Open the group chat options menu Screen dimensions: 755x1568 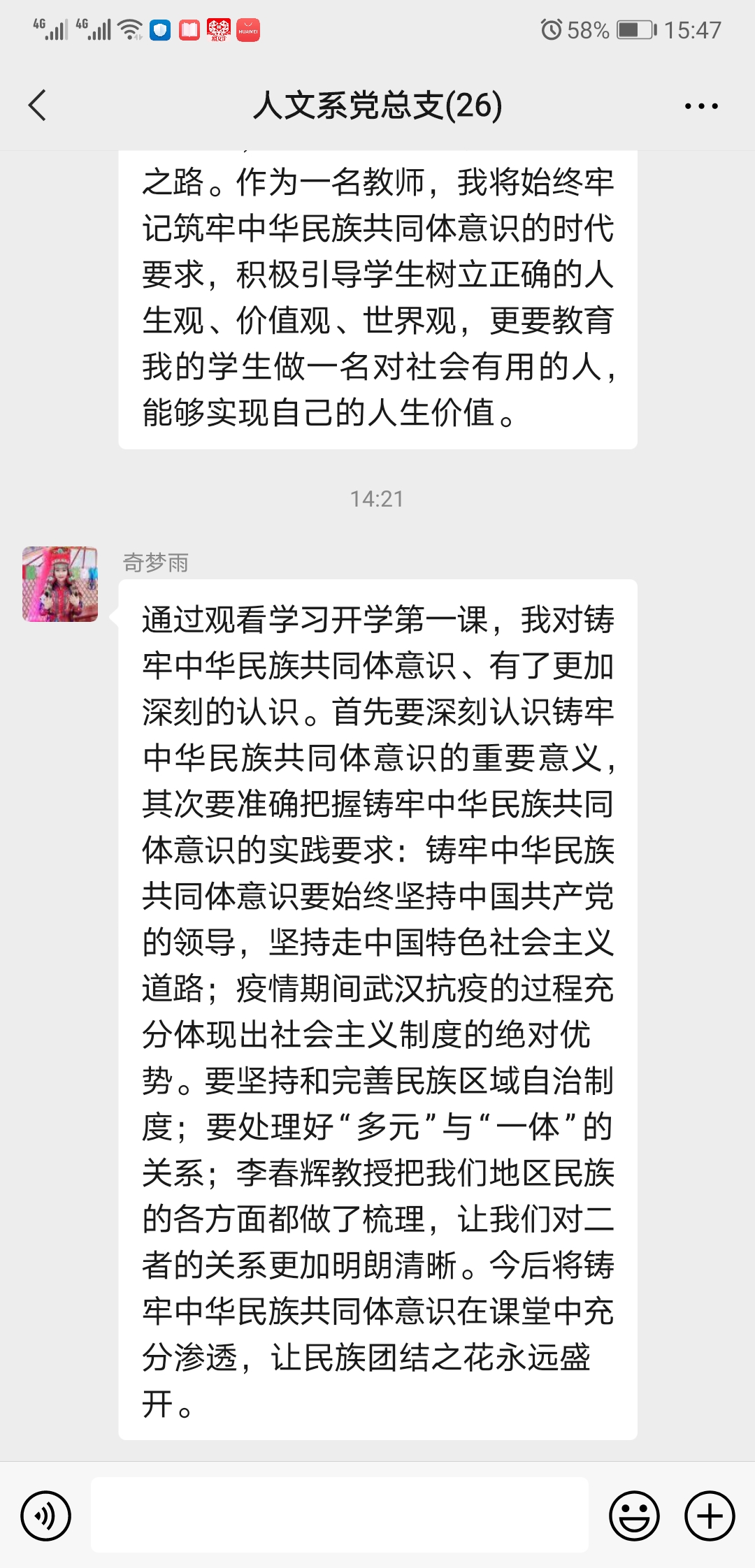tap(700, 106)
